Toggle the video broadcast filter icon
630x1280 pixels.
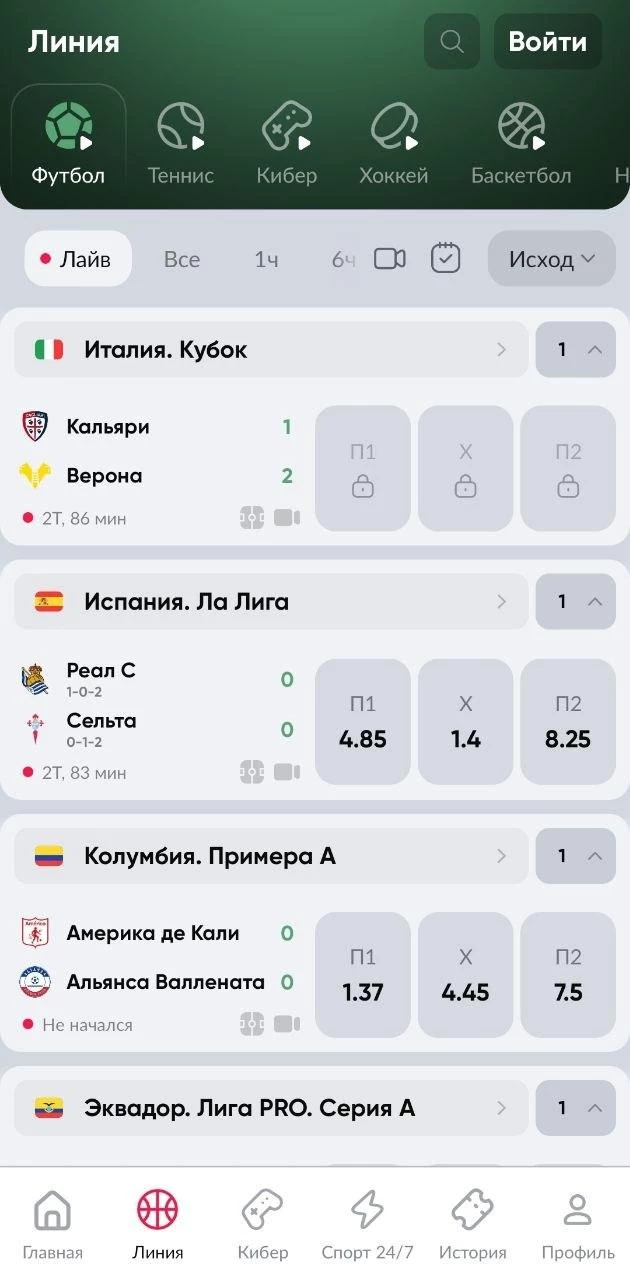(390, 259)
